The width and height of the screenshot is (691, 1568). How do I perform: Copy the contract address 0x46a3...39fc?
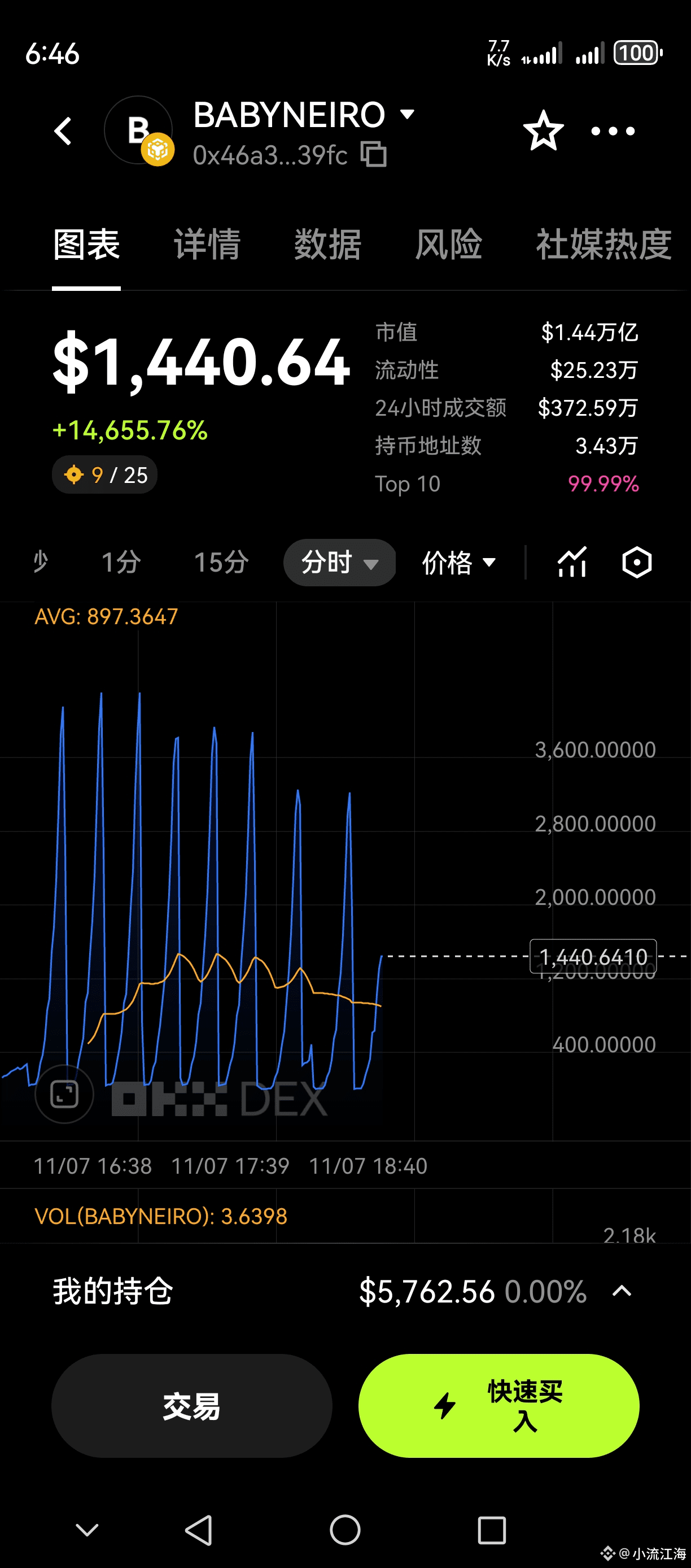pyautogui.click(x=374, y=154)
